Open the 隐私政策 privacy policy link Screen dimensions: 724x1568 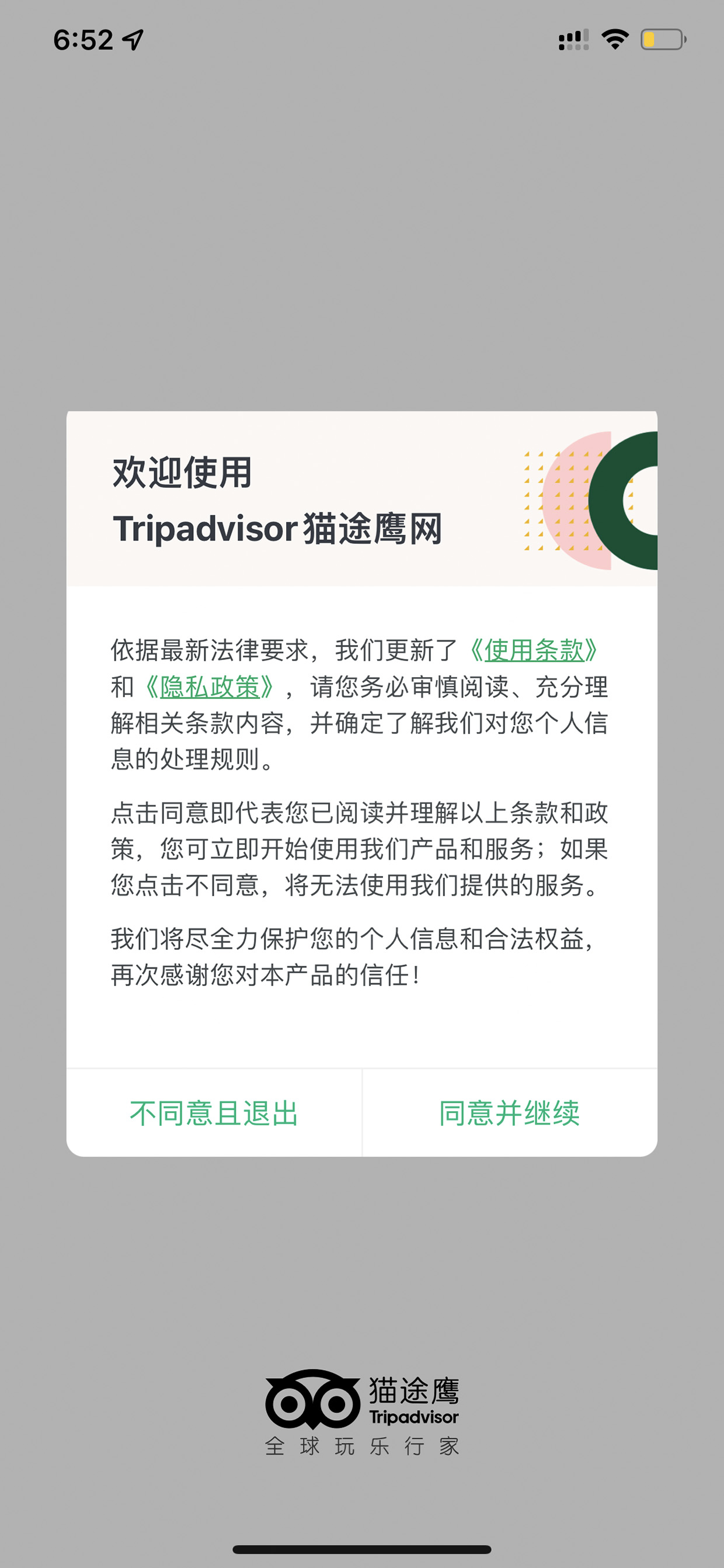point(210,686)
